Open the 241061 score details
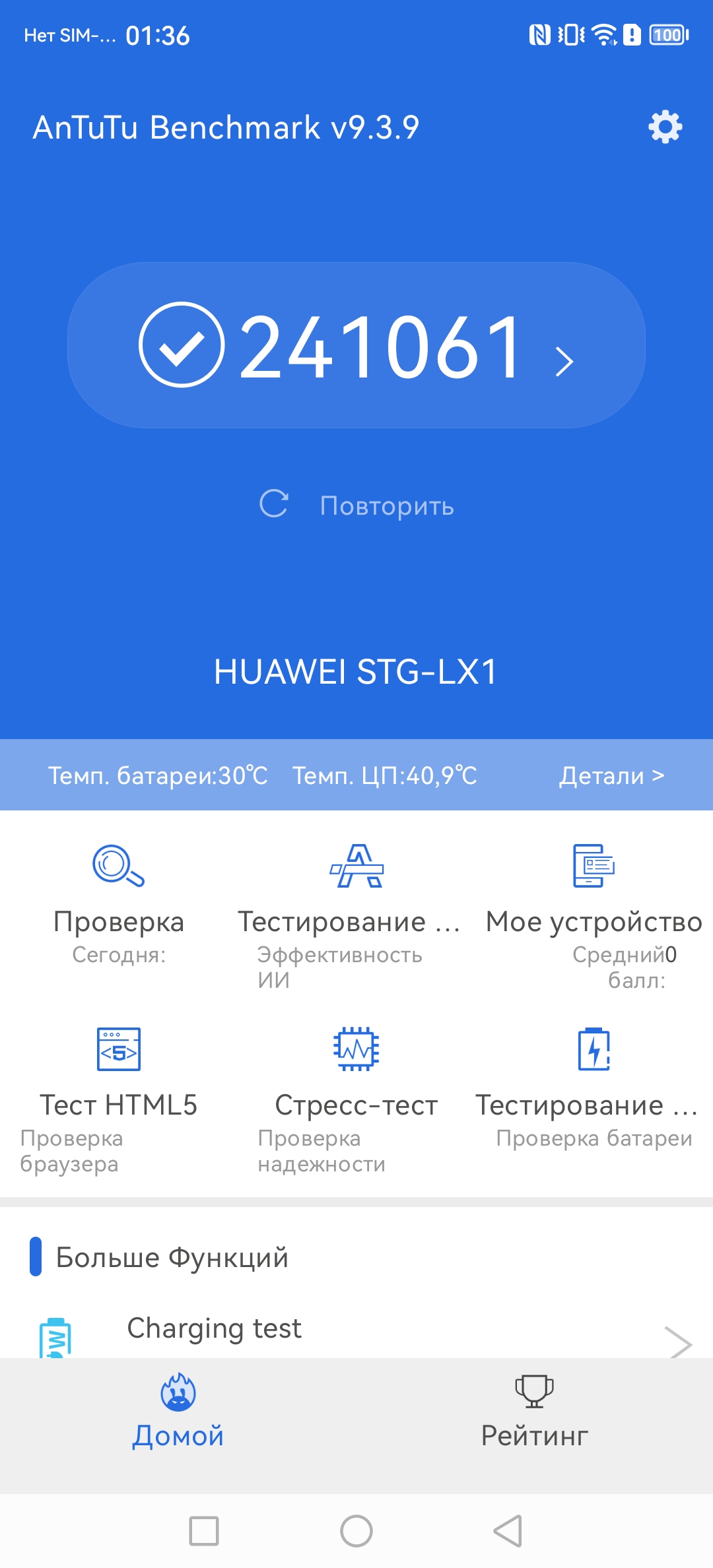 click(356, 345)
